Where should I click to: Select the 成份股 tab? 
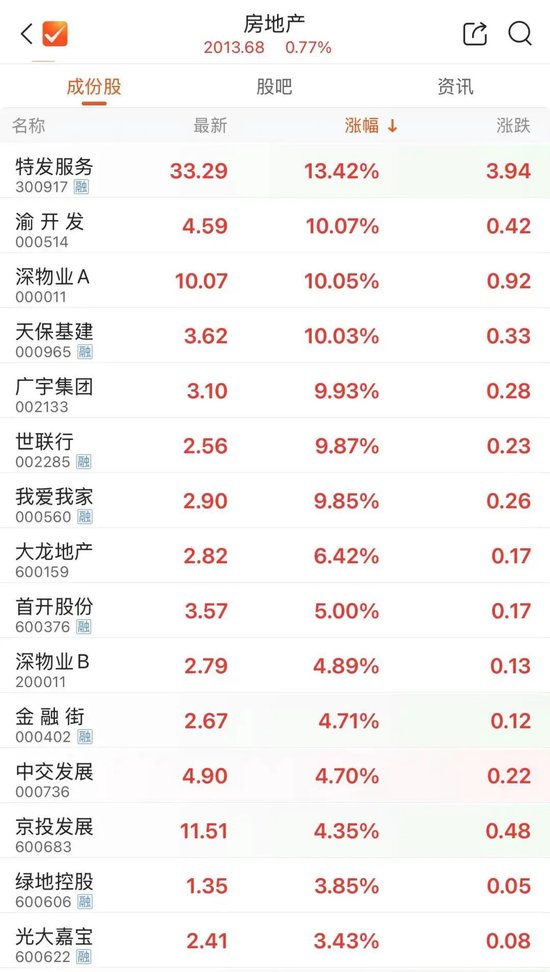(94, 87)
